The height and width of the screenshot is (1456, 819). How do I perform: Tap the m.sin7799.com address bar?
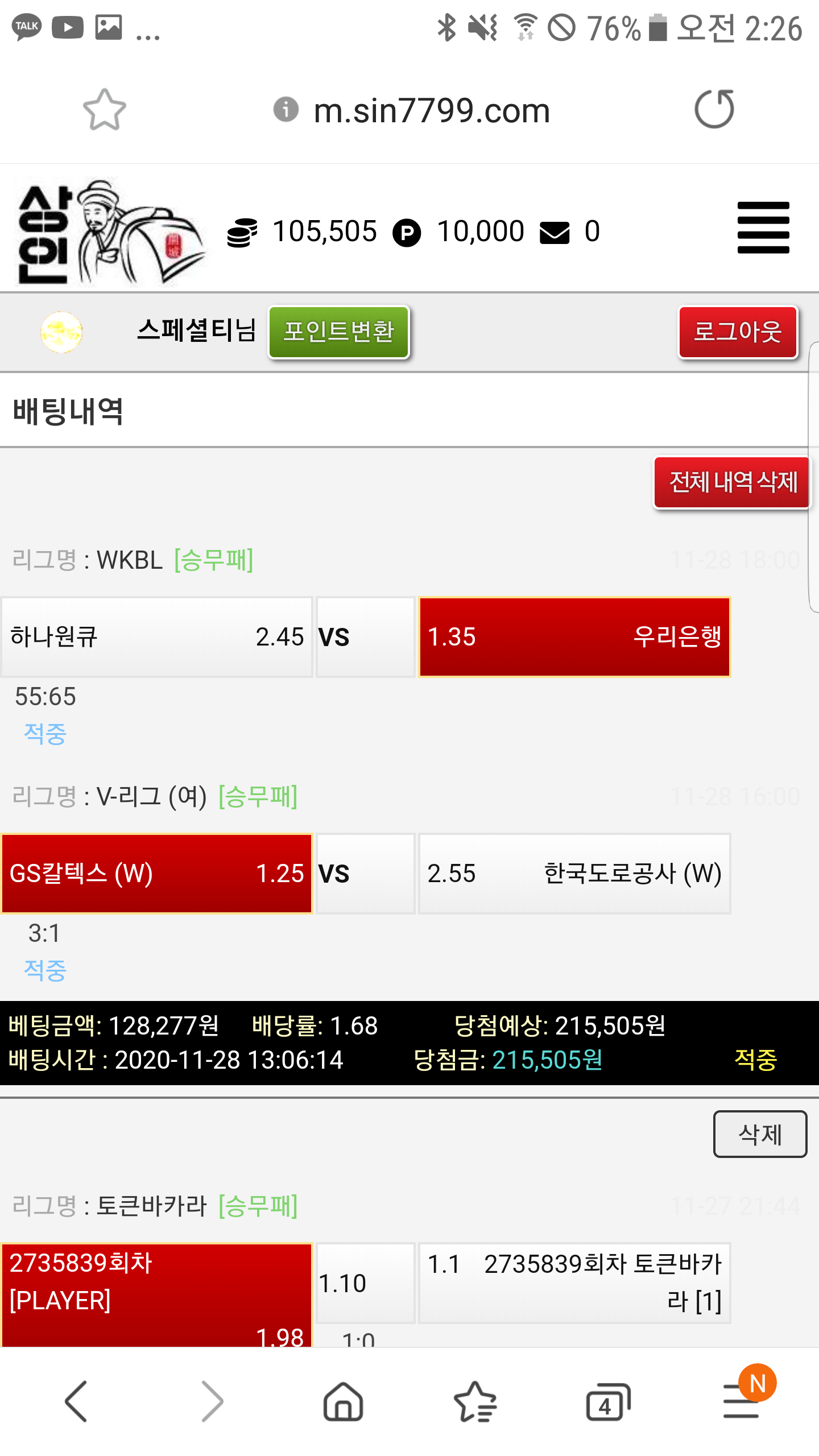[431, 110]
